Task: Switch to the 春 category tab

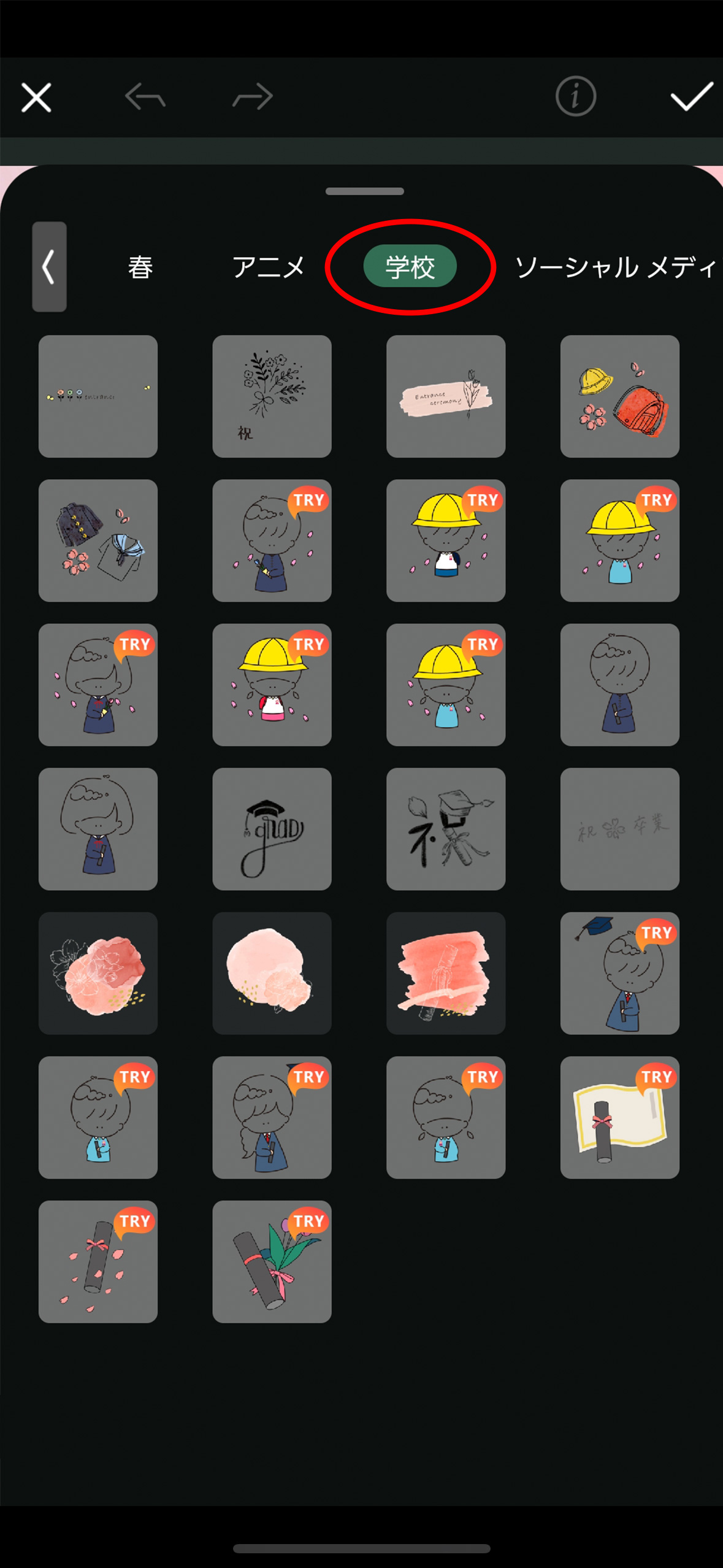Action: (140, 267)
